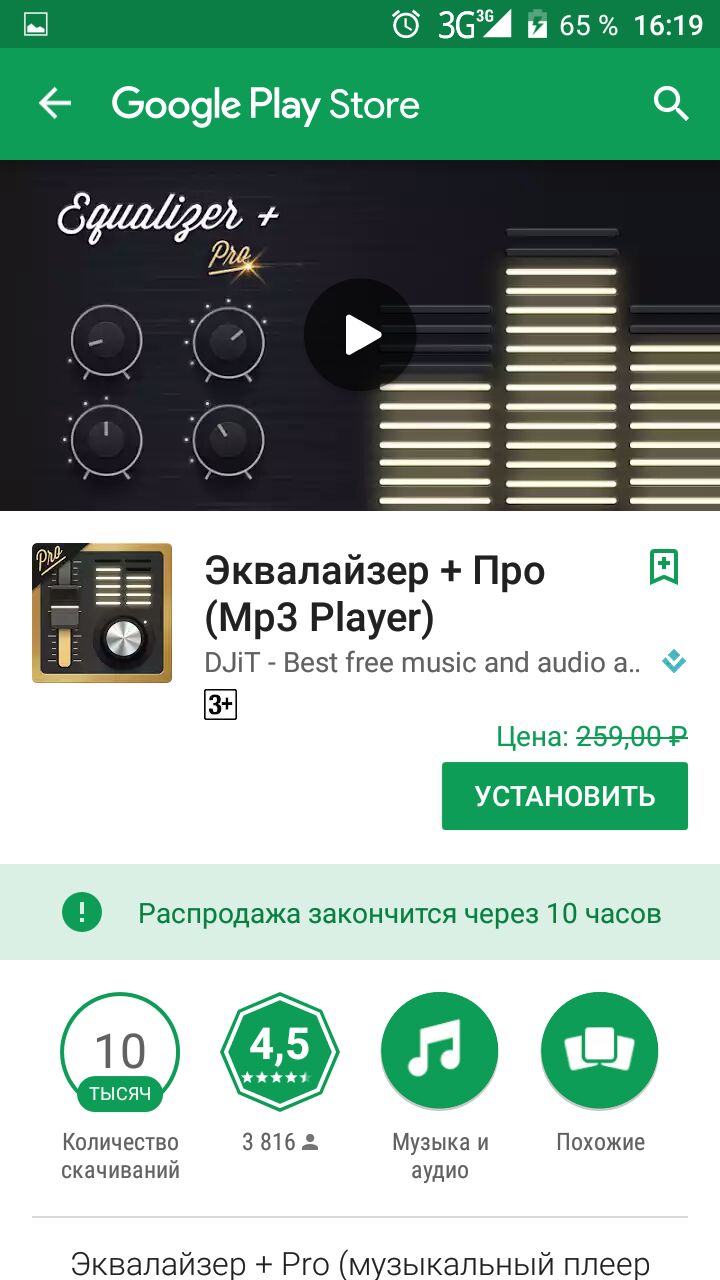This screenshot has width=720, height=1280.
Task: Open the 10 тысяч downloads count badge
Action: (x=120, y=1050)
